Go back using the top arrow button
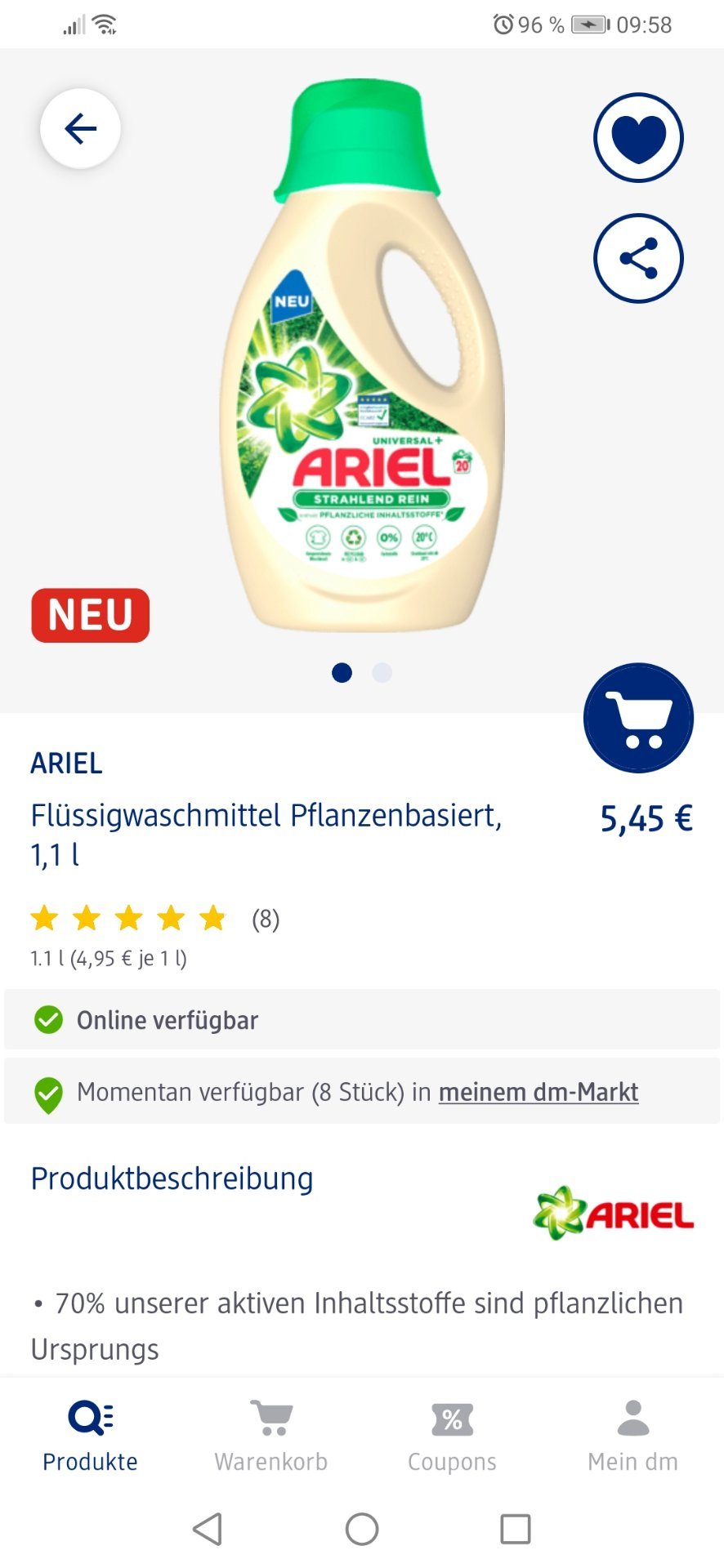The height and width of the screenshot is (1568, 724). coord(80,128)
